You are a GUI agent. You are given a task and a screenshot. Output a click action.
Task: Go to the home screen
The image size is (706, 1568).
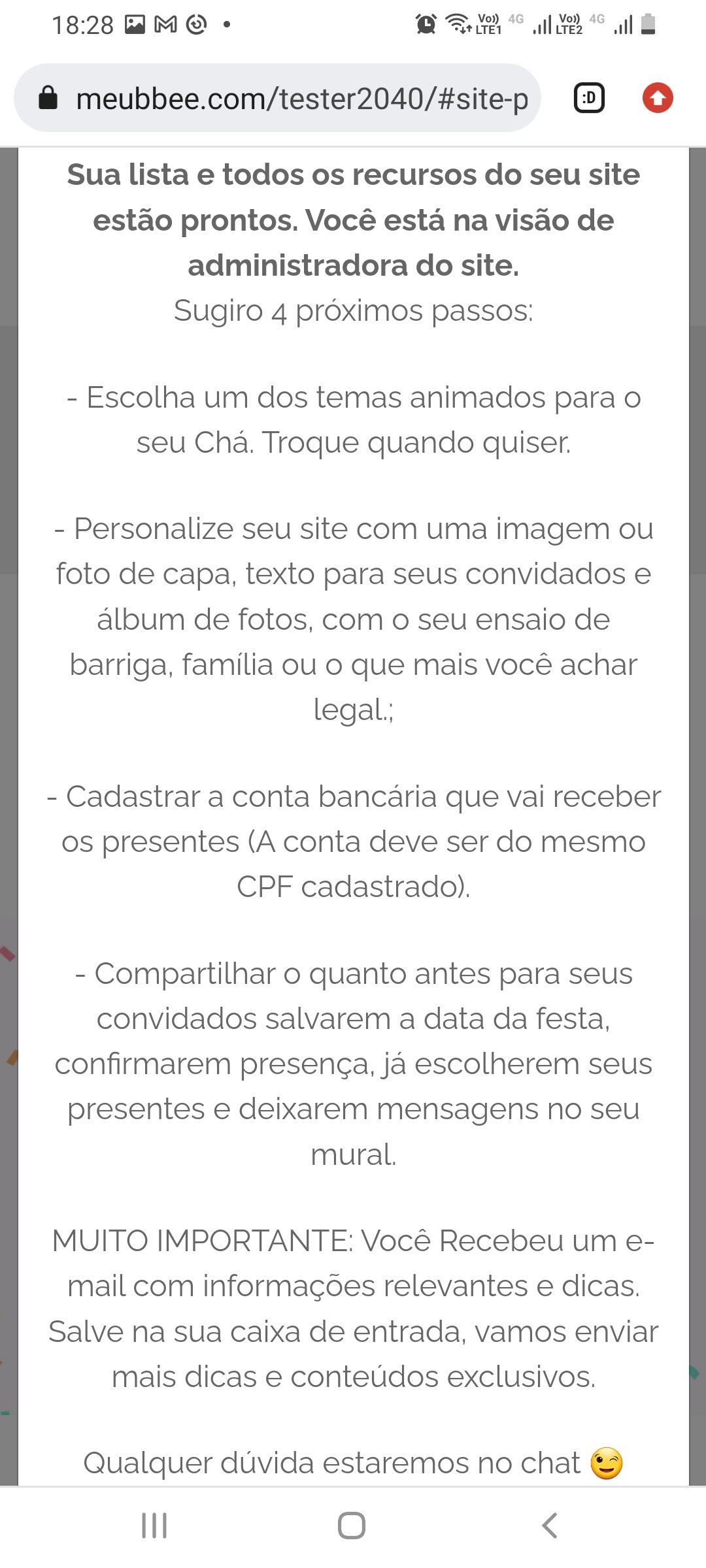click(352, 1526)
